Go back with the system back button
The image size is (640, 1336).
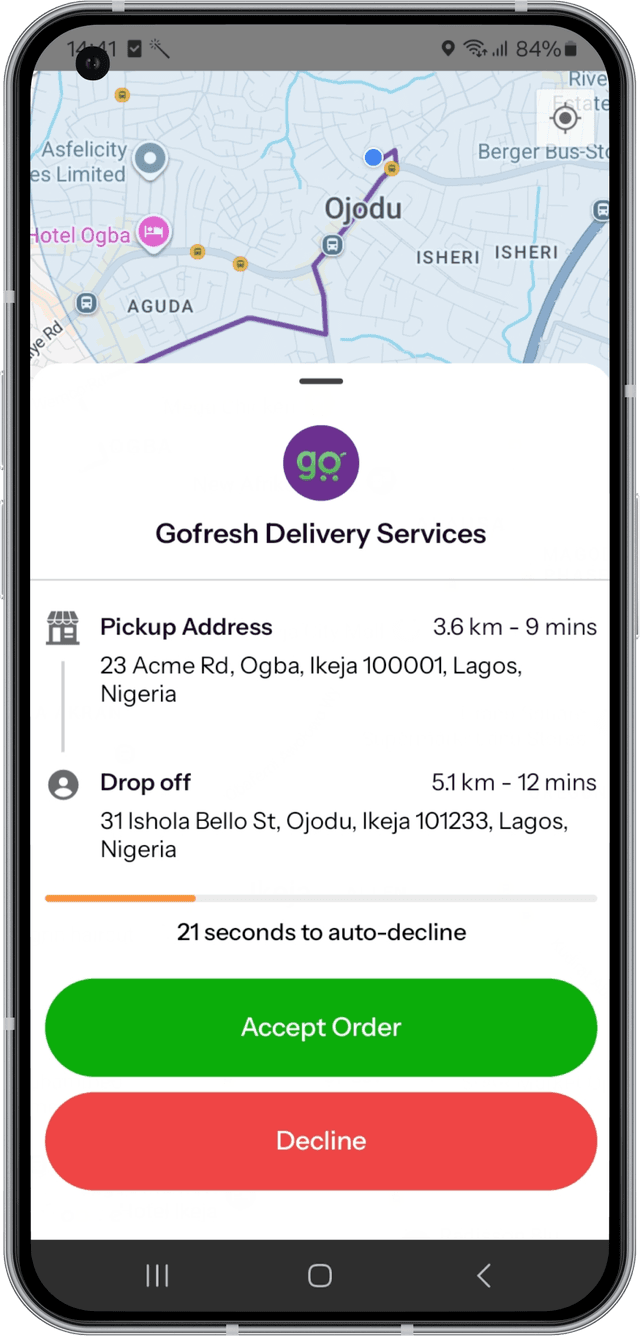[x=484, y=1275]
